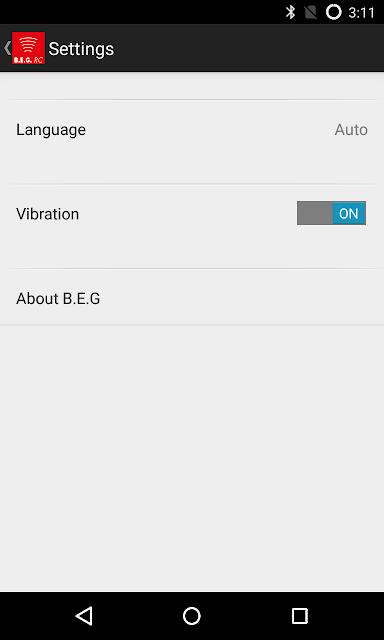Go to the home screen
Image resolution: width=384 pixels, height=640 pixels.
click(x=192, y=616)
